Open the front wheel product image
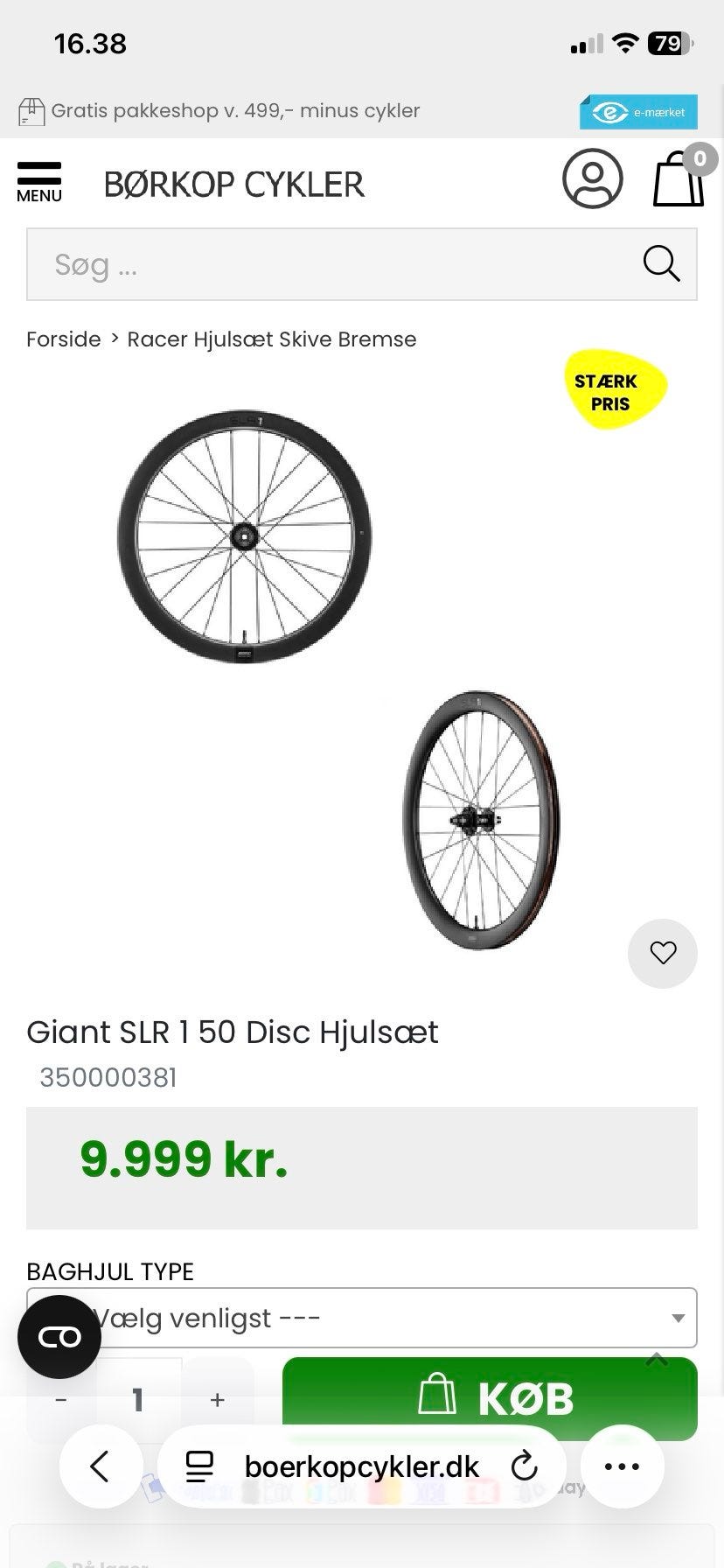The image size is (724, 1568). tap(244, 535)
